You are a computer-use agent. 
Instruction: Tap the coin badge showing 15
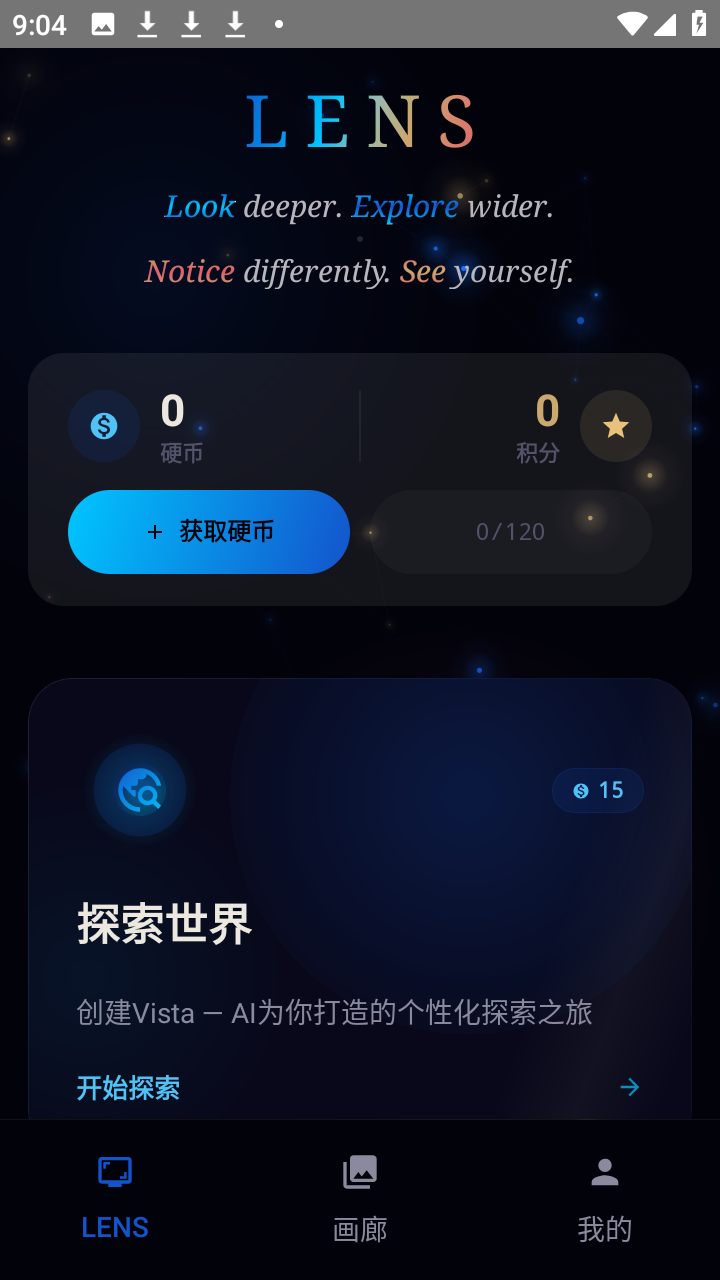click(597, 790)
